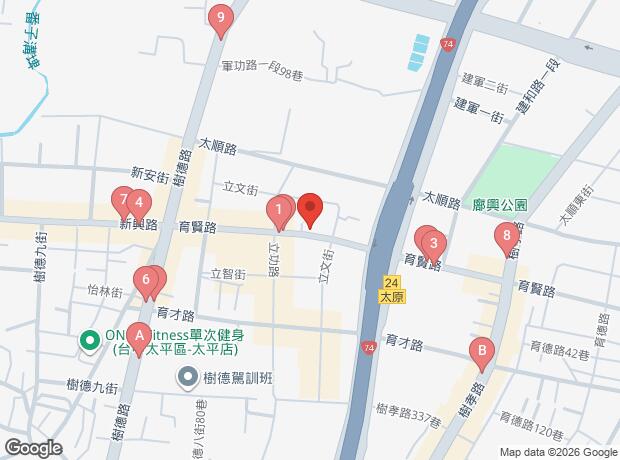Image resolution: width=620 pixels, height=460 pixels.
Task: Tap map pin number 3
Action: pos(433,242)
